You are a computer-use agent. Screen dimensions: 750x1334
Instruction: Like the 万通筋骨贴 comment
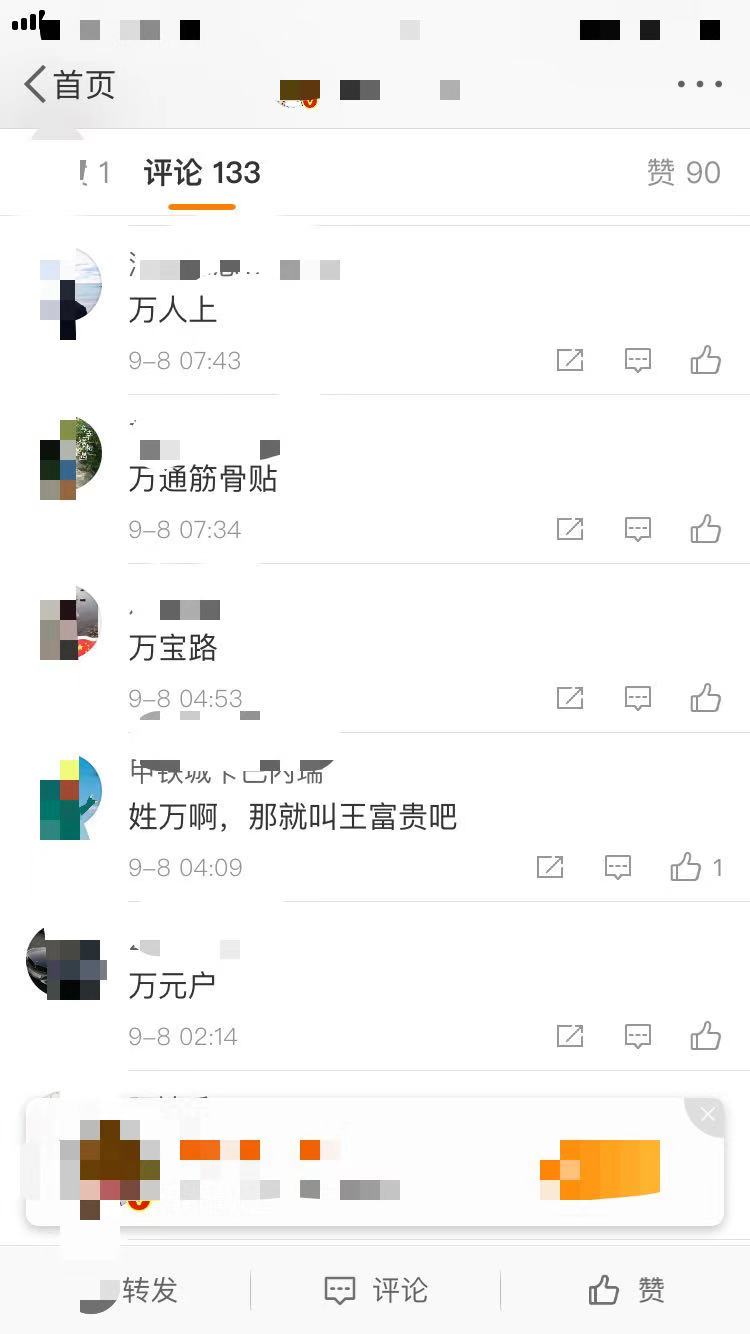(706, 529)
